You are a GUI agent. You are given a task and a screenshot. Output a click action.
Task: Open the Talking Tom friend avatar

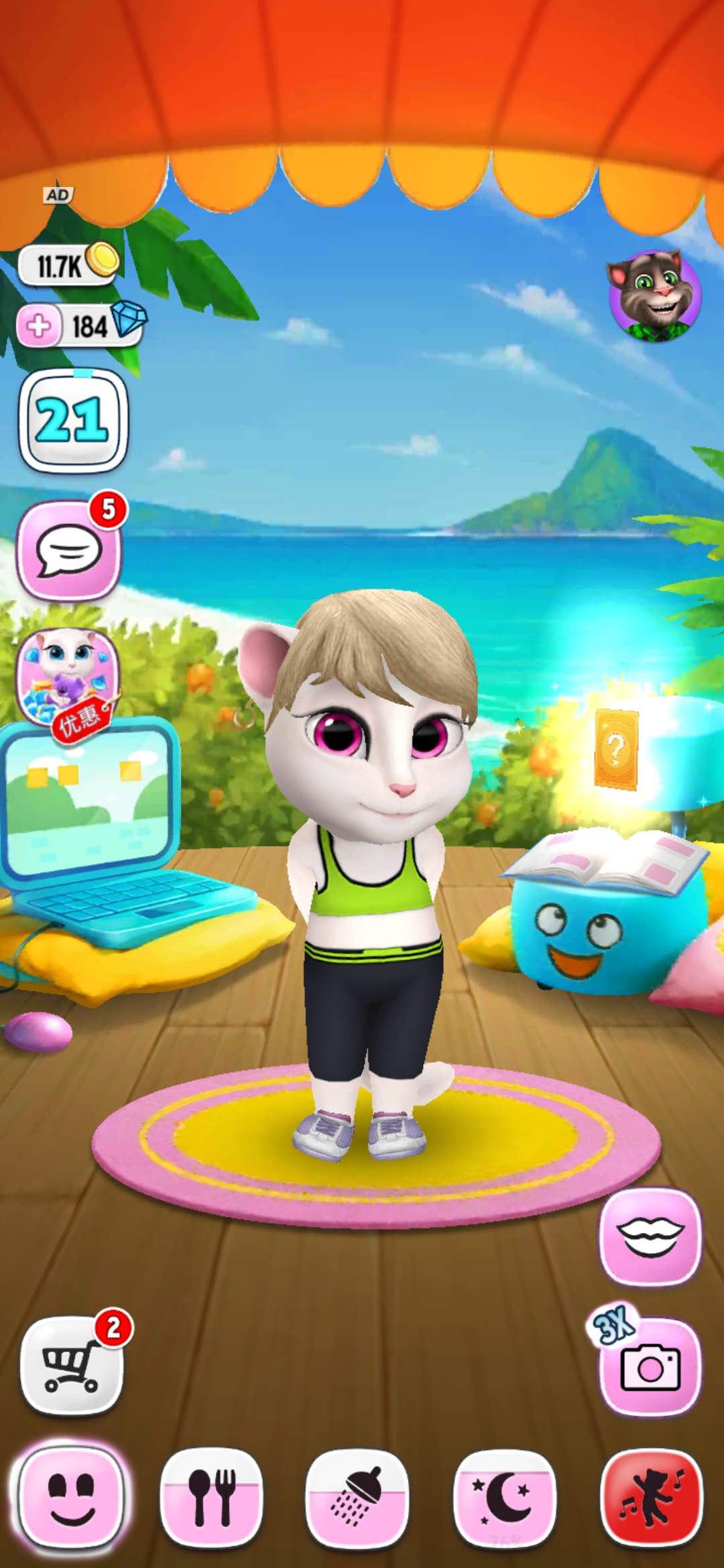[x=654, y=296]
